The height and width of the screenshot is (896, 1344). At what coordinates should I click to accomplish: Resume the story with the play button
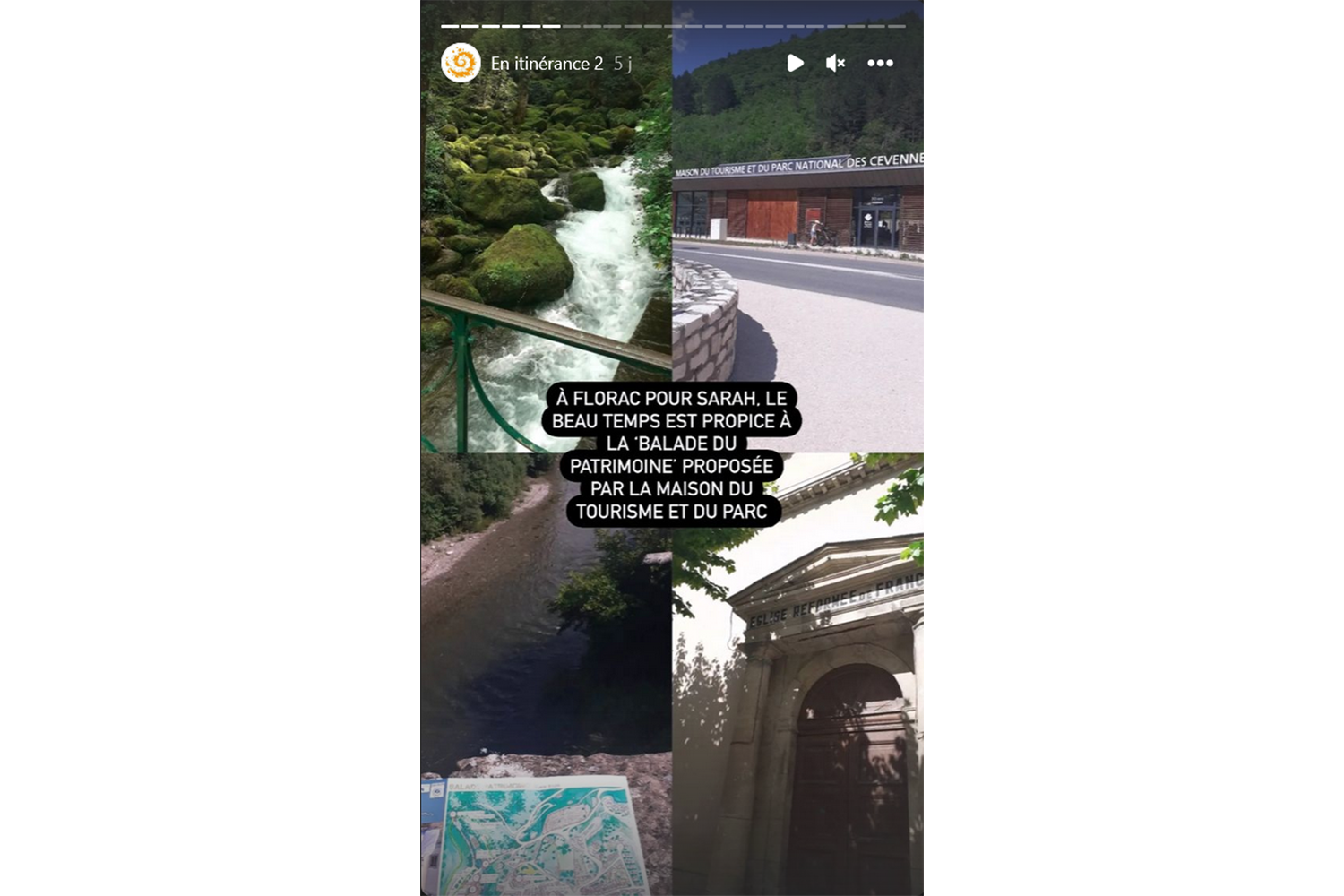pyautogui.click(x=795, y=63)
